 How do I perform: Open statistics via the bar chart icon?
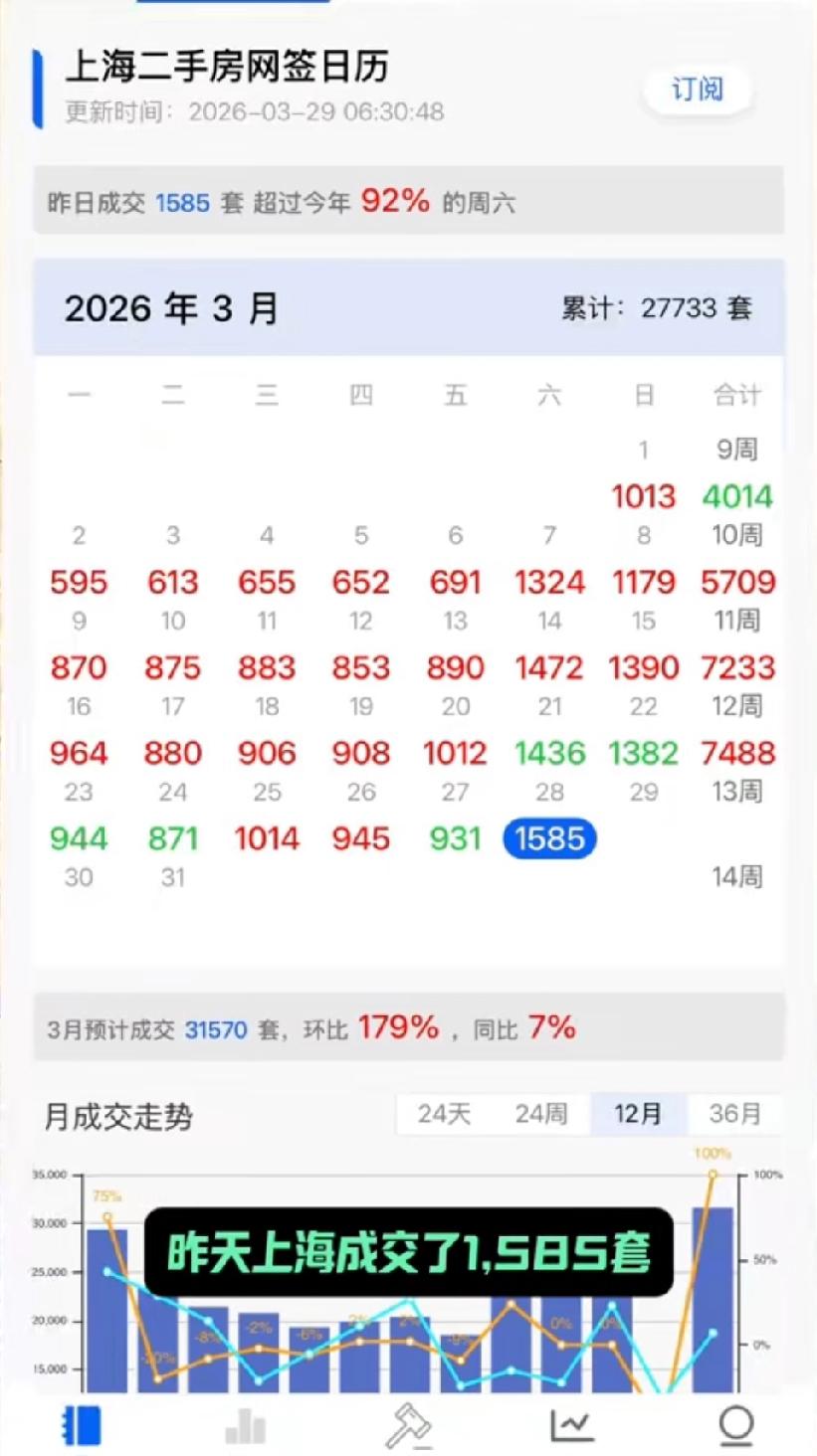(x=245, y=1424)
